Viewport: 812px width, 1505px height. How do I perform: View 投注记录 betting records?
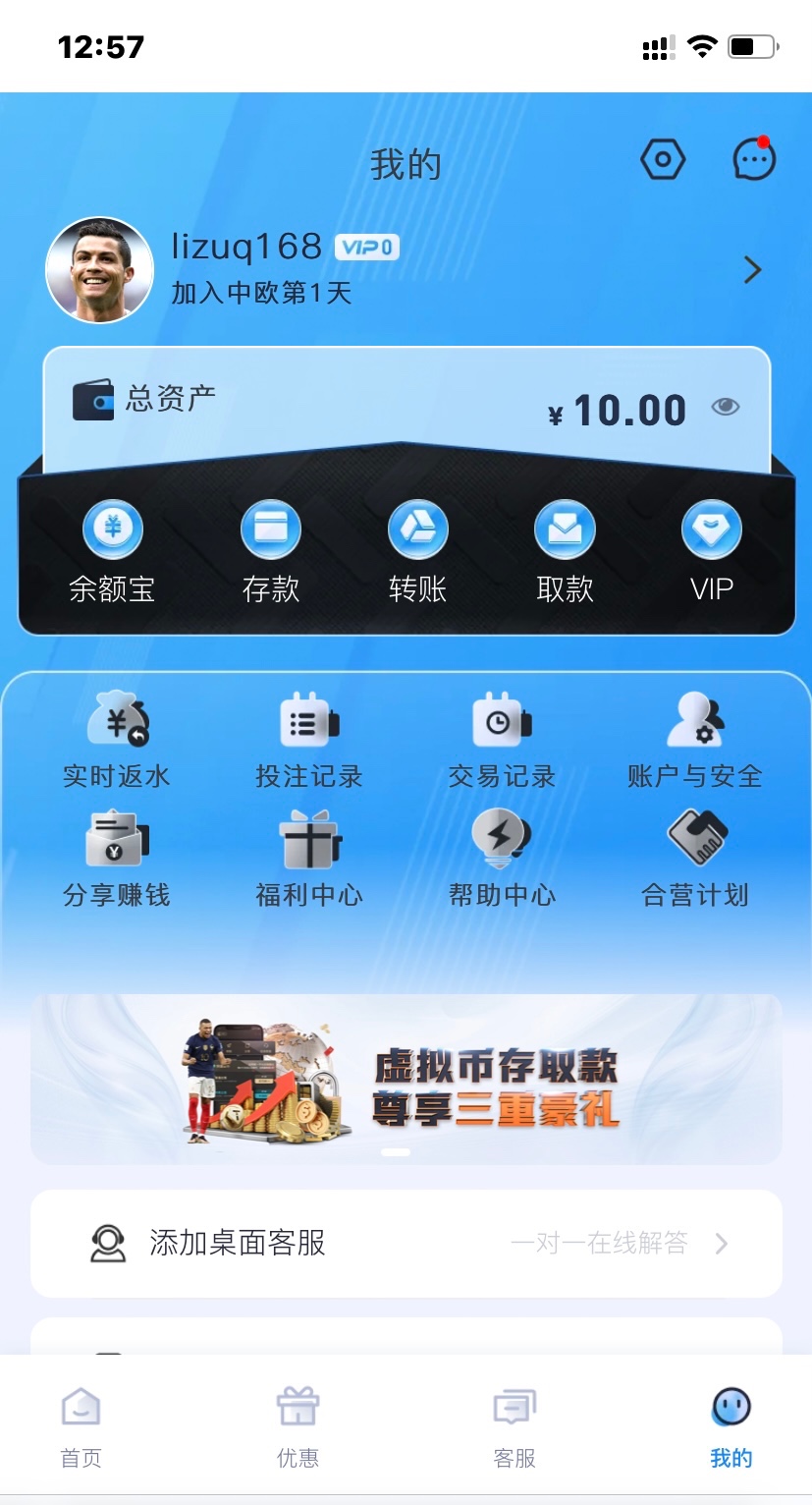(x=309, y=741)
